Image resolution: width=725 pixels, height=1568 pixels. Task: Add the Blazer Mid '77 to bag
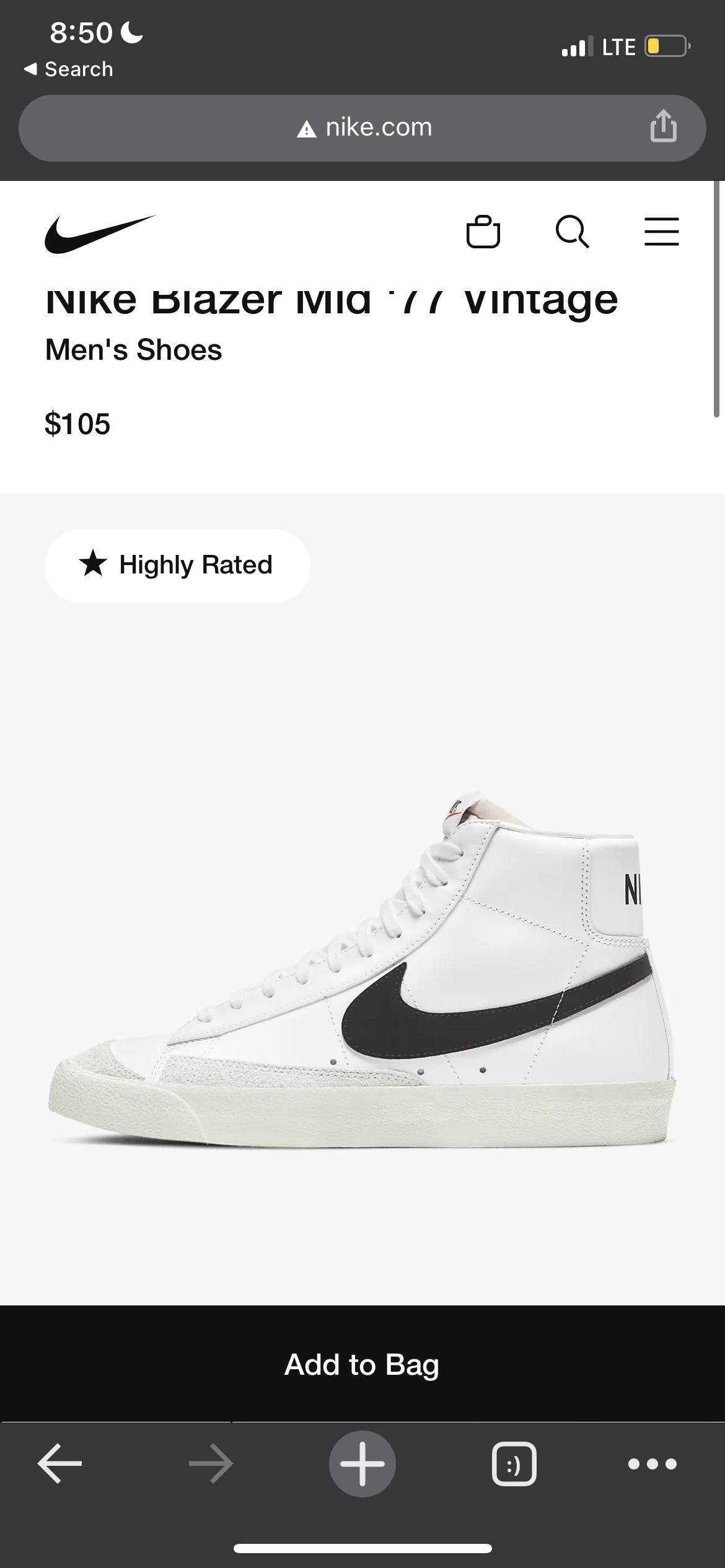tap(362, 1364)
